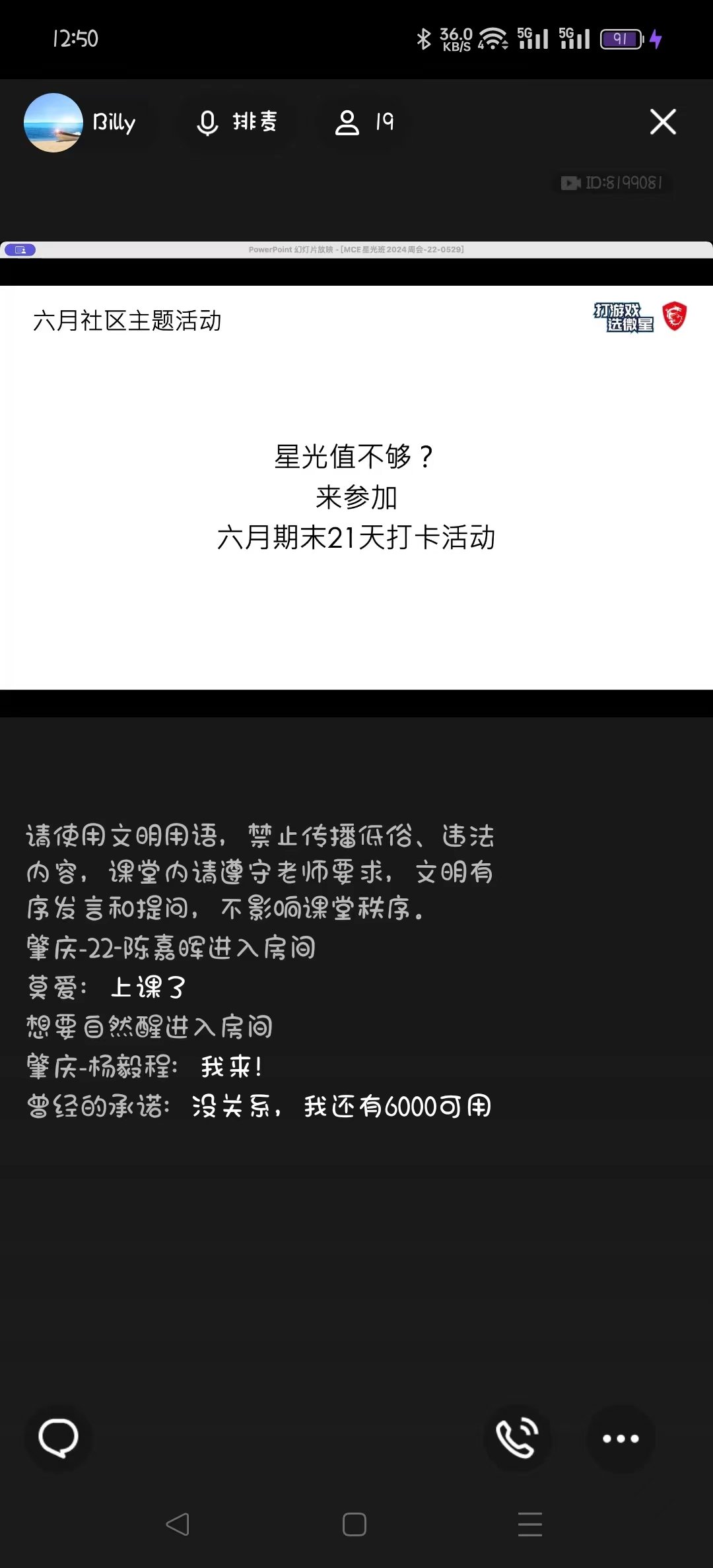The image size is (713, 1568).
Task: Close the live room
Action: [x=663, y=122]
